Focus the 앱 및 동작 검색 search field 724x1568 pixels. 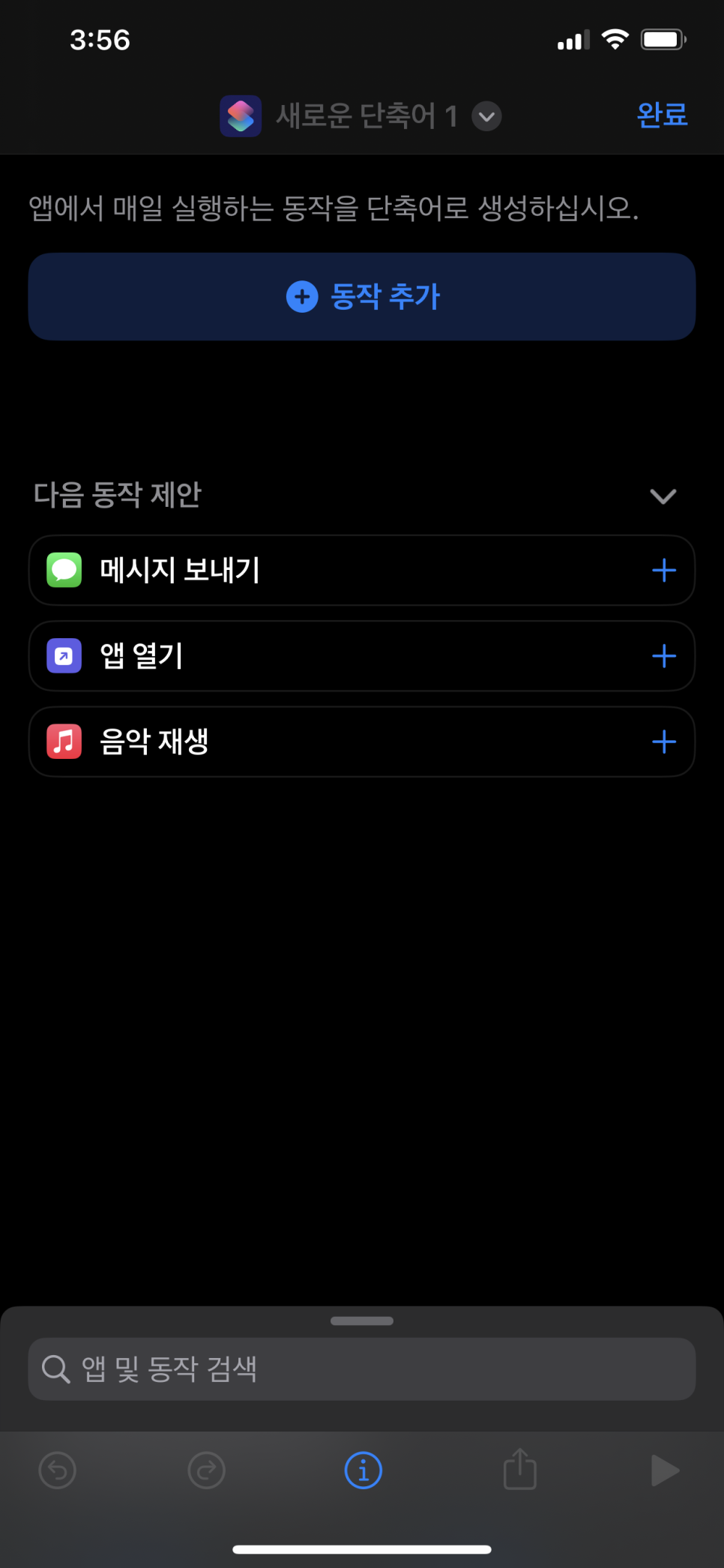362,1369
